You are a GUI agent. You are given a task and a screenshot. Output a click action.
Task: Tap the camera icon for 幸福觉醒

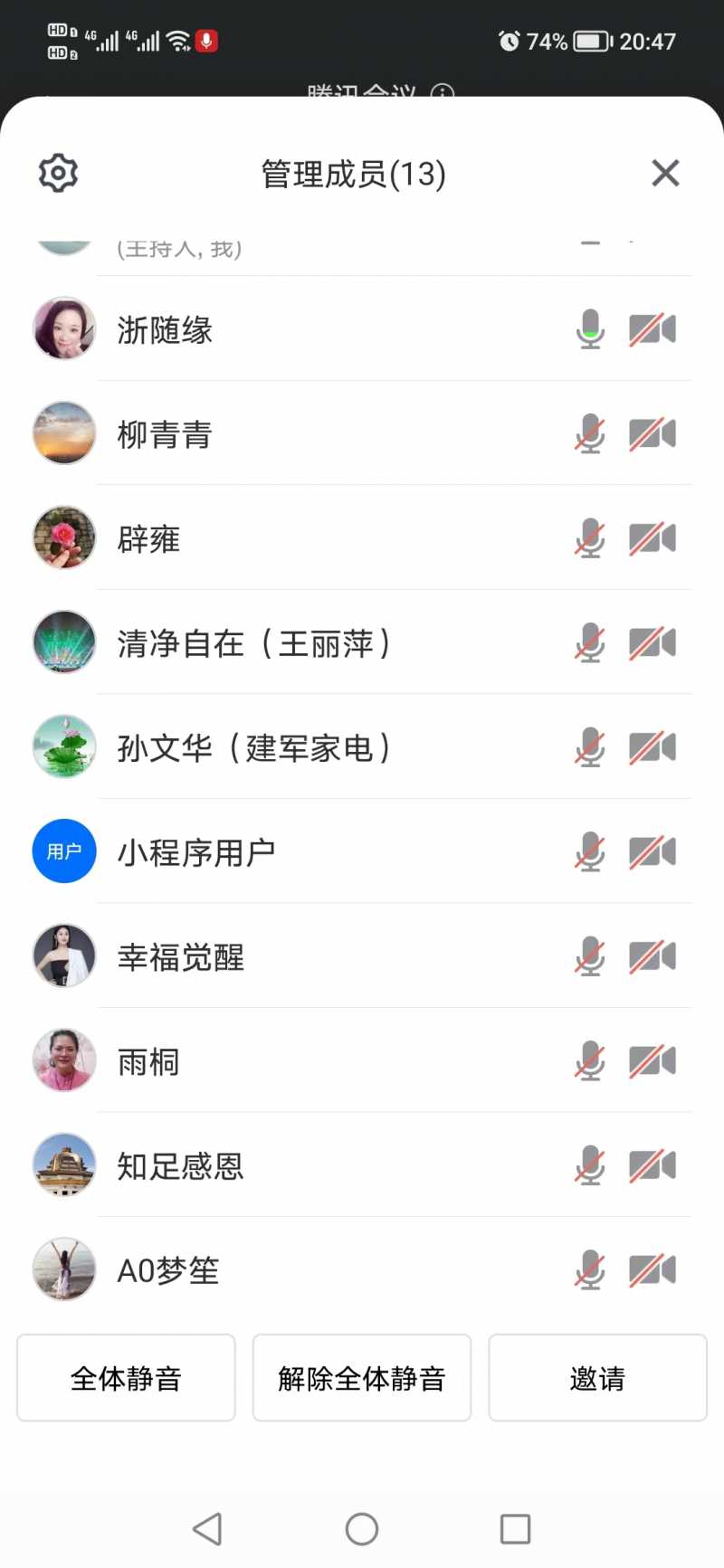[653, 957]
